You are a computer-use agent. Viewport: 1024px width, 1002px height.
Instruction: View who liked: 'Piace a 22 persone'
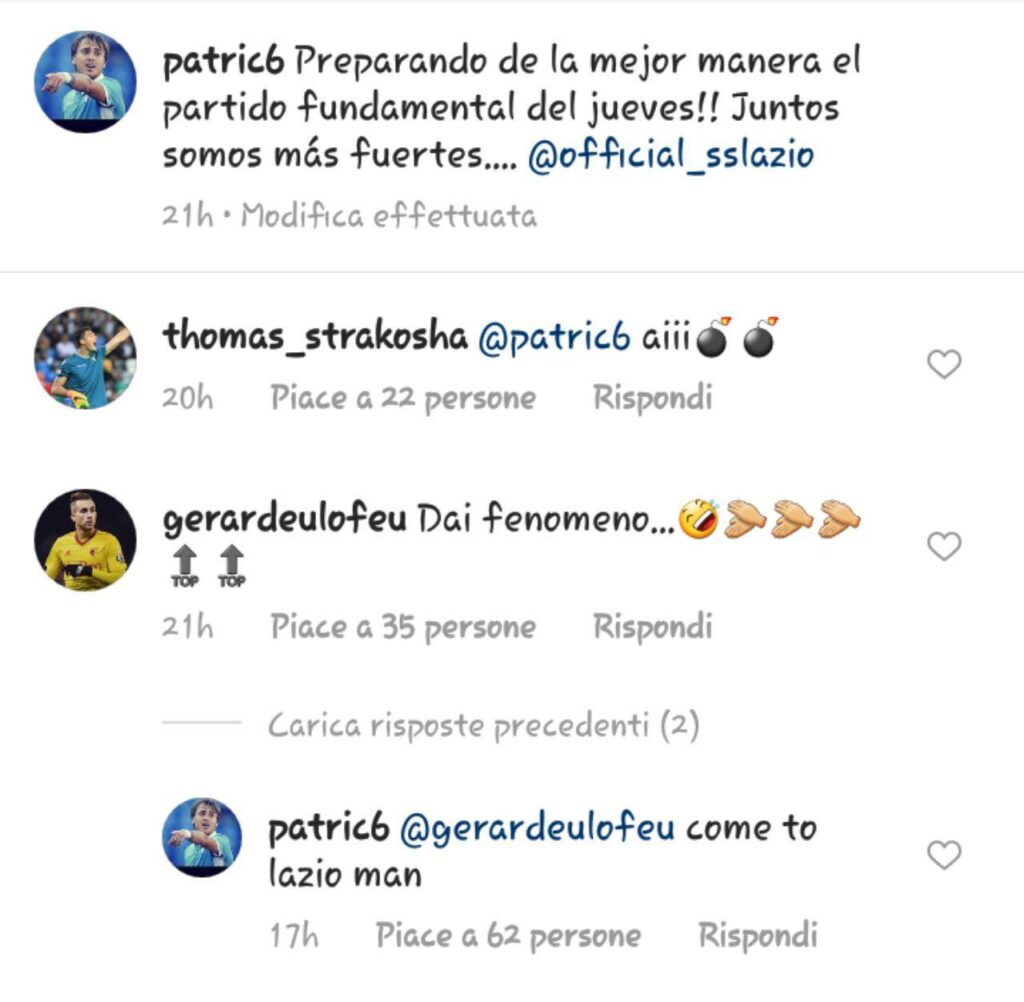click(x=402, y=398)
